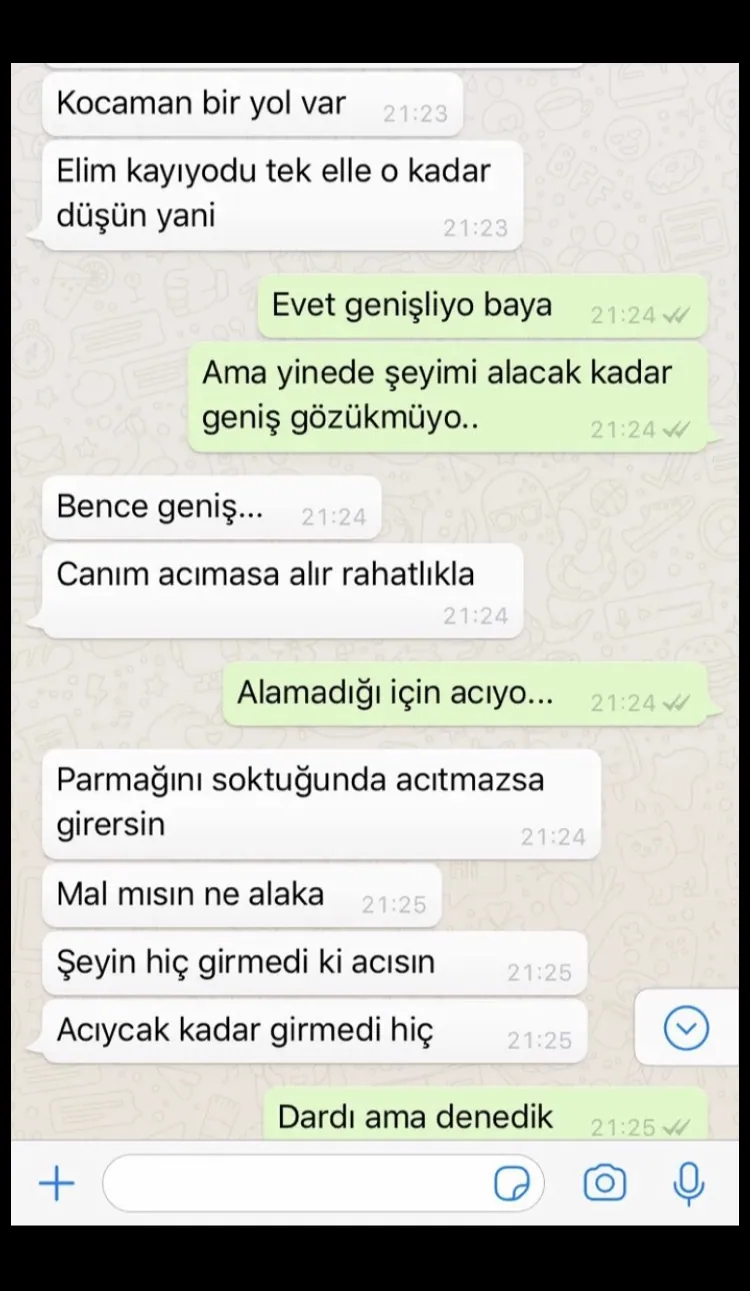Open the sticker picker icon
Viewport: 750px width, 1291px height.
[513, 1184]
